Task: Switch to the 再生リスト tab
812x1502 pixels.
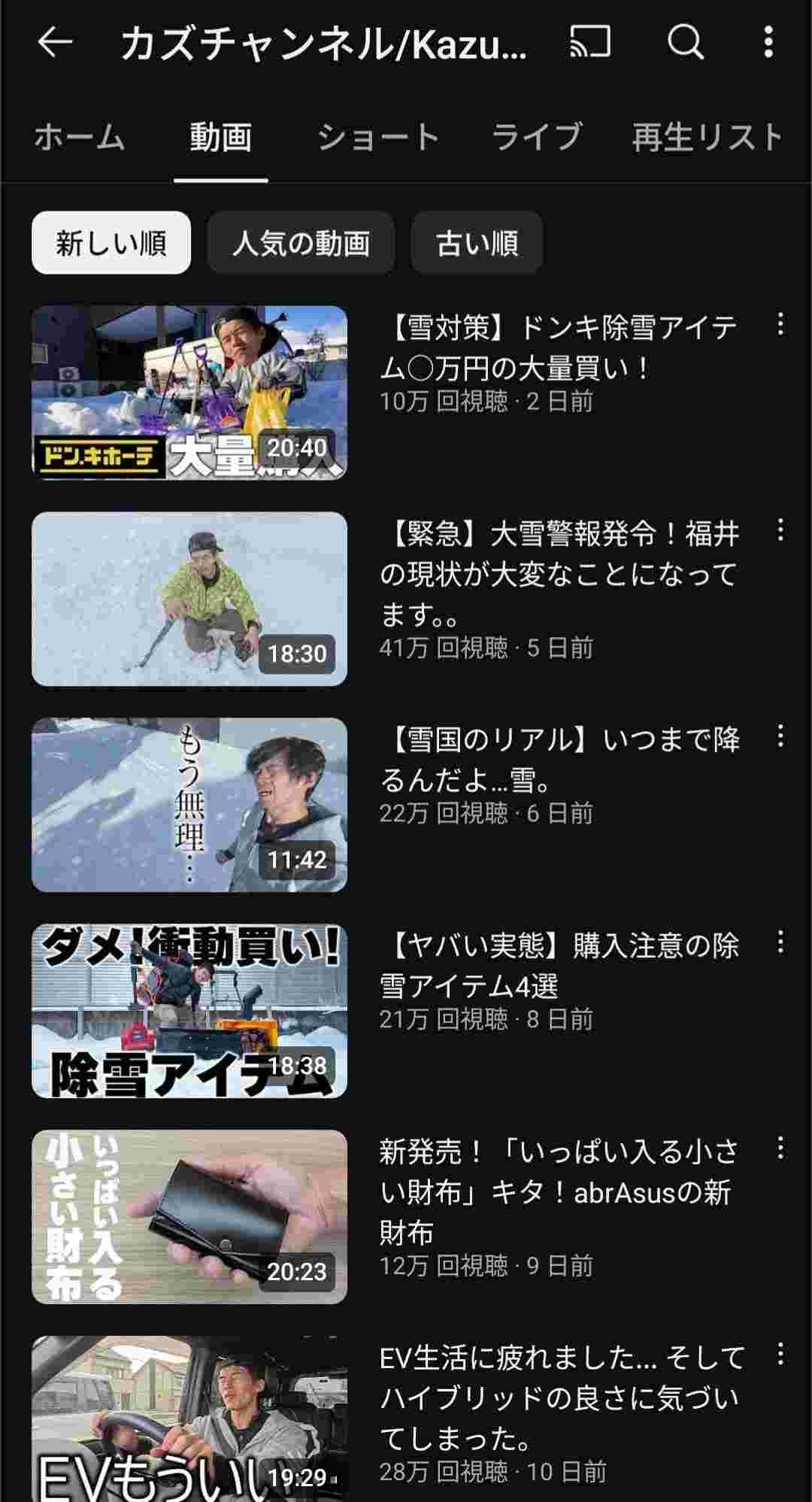Action: point(707,138)
